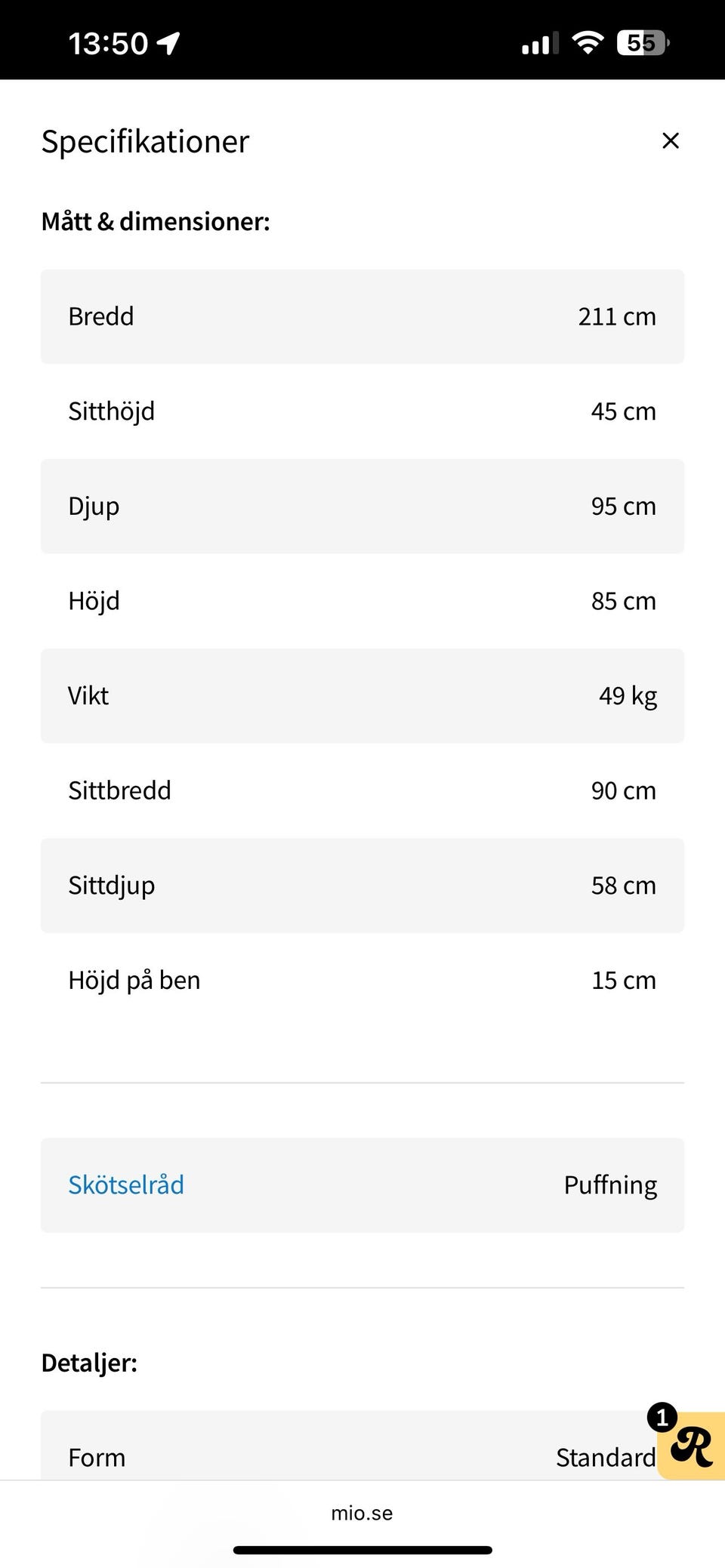Open the Skötselråd link

[x=126, y=1185]
